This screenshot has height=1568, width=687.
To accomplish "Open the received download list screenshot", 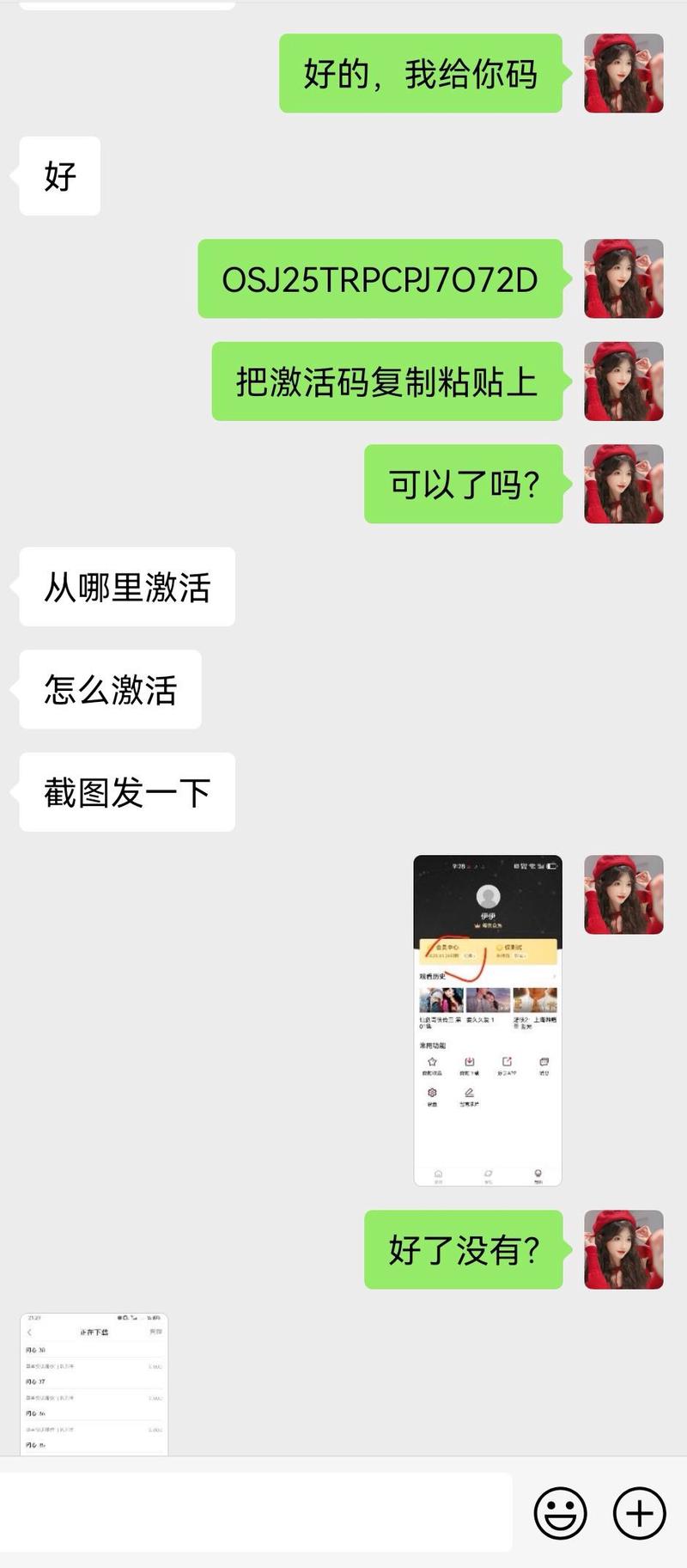I will tap(94, 1383).
